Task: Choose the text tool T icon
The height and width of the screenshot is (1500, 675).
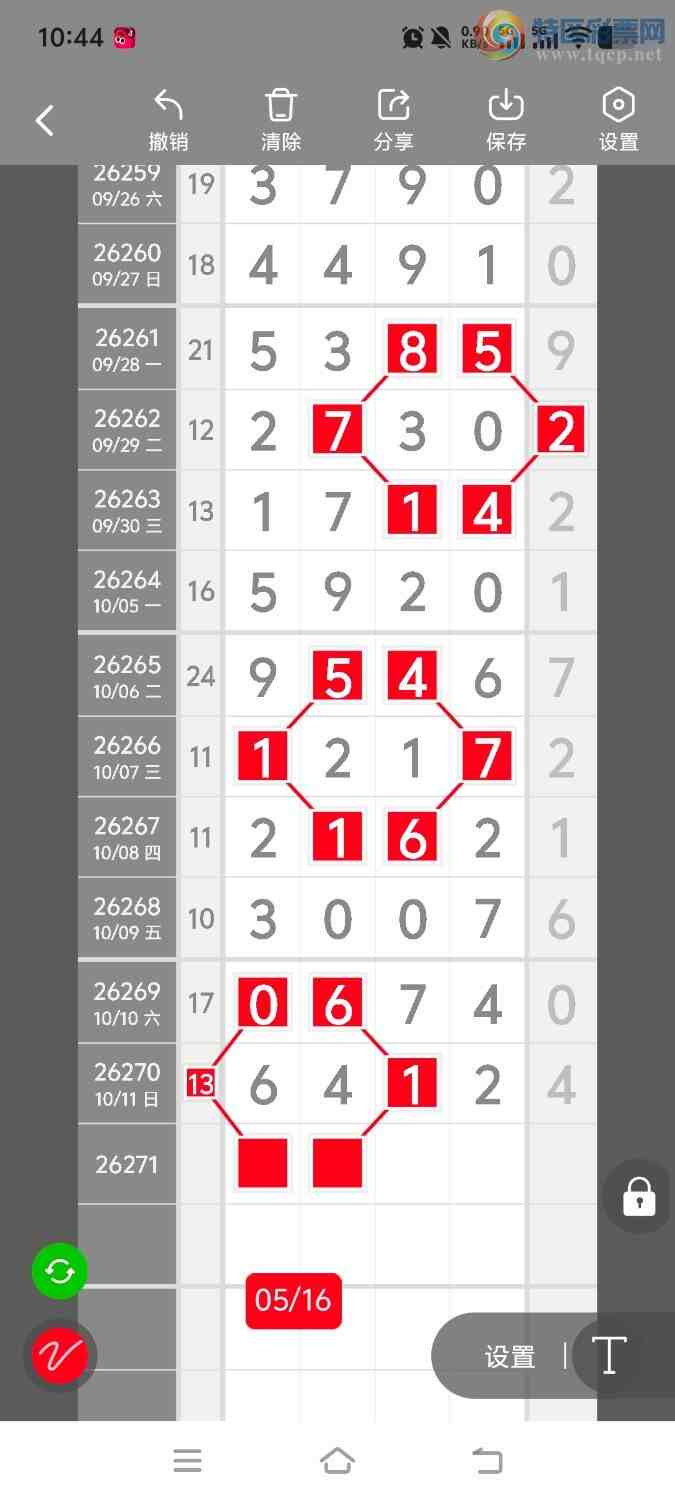Action: tap(609, 1356)
